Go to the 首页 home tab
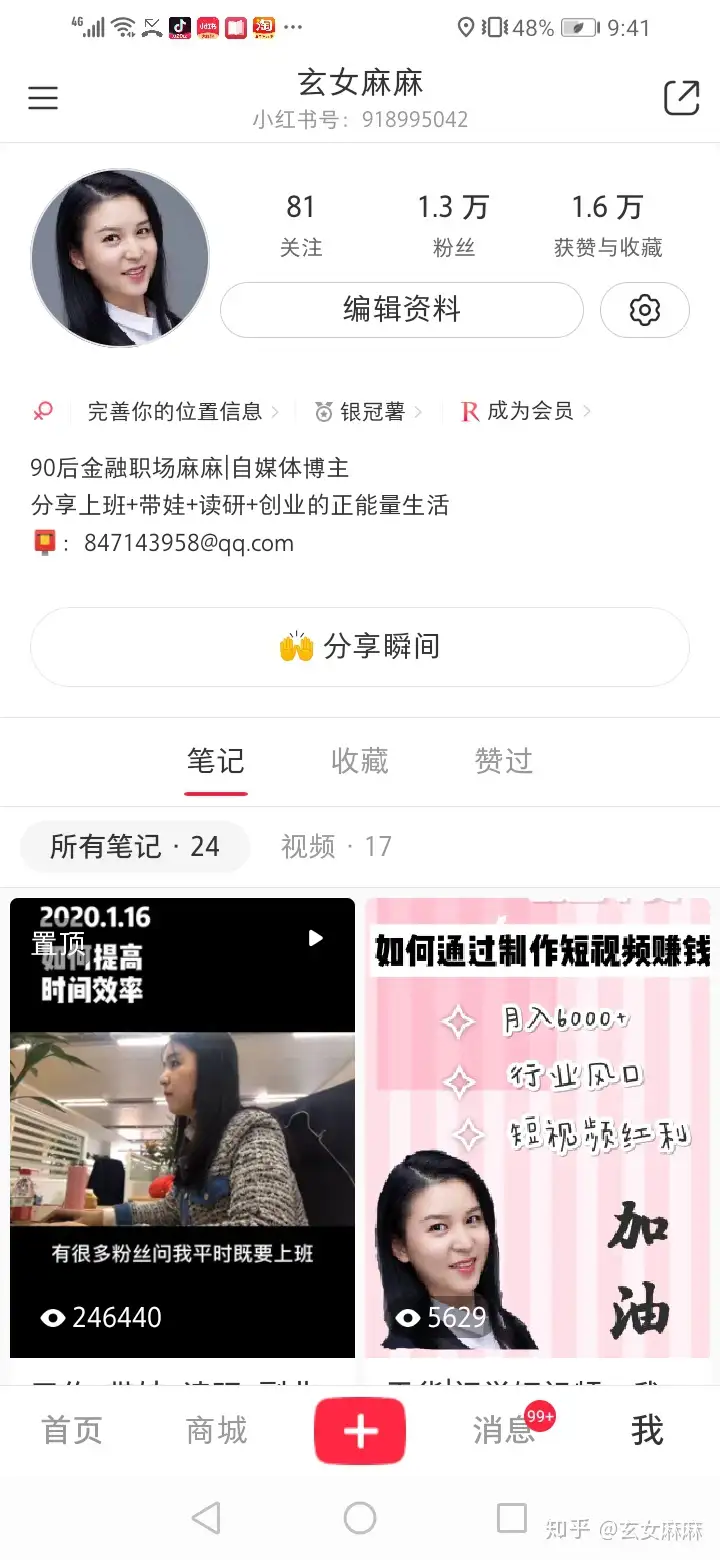The image size is (720, 1560). point(72,1431)
